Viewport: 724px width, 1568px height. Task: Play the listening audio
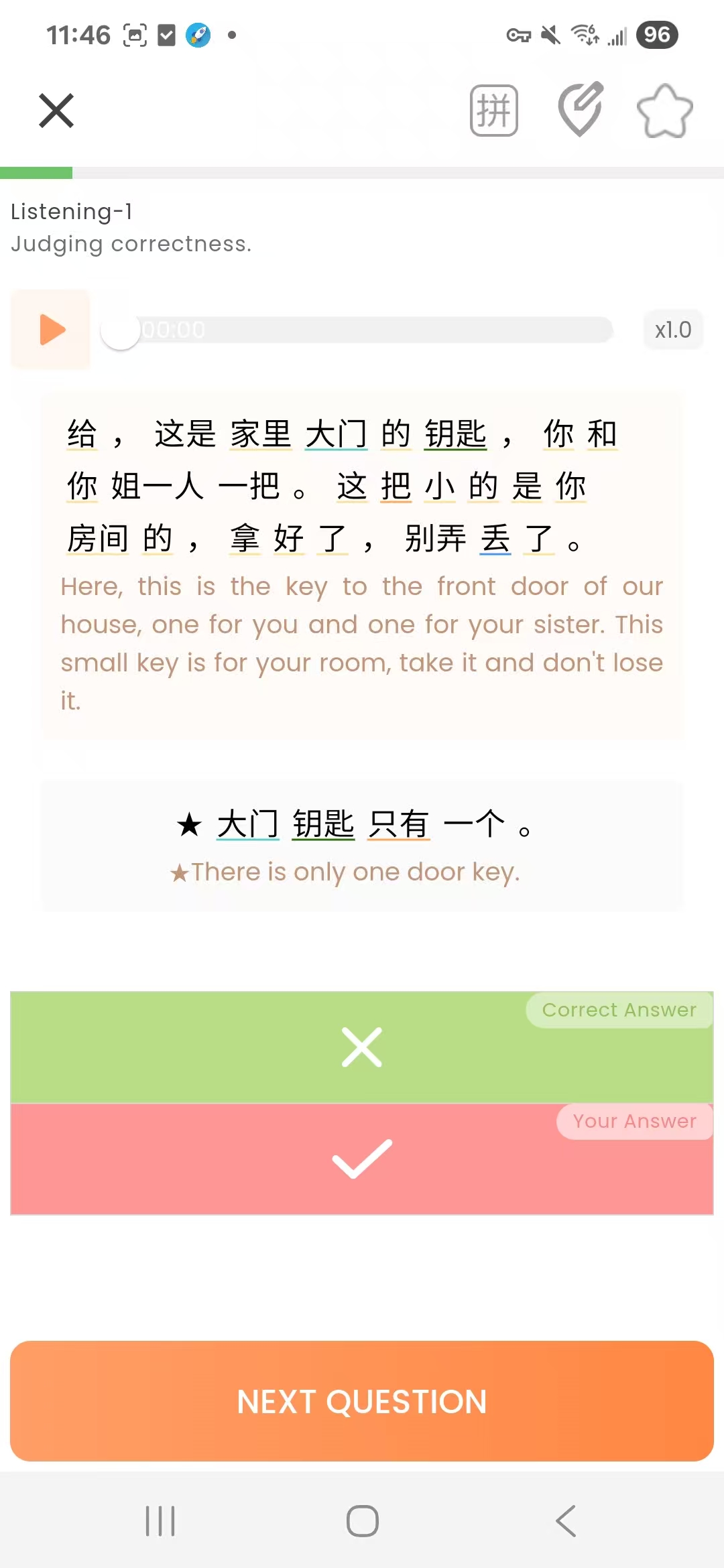click(x=51, y=329)
